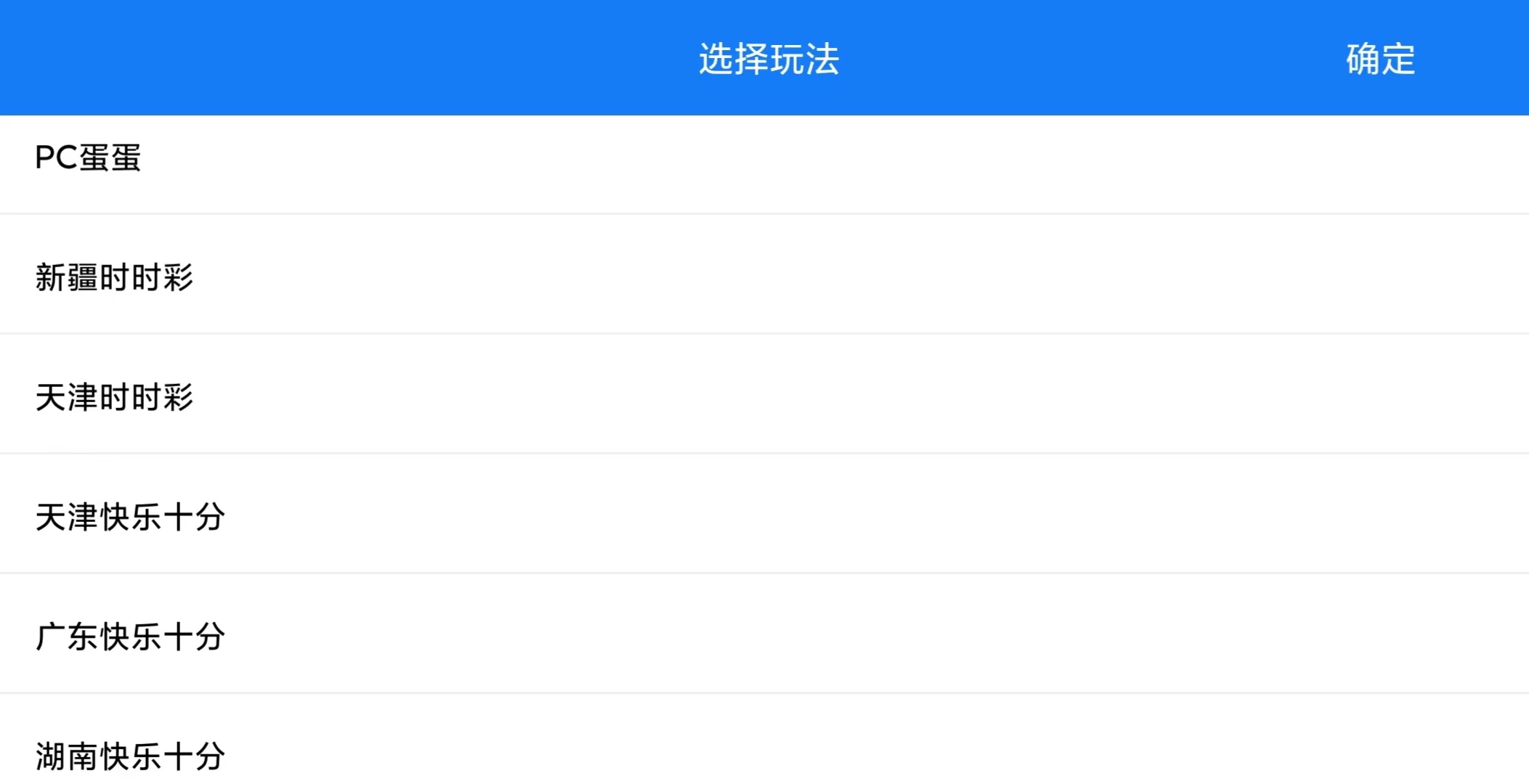The height and width of the screenshot is (784, 1529).
Task: Choose 湖南快乐十分 option
Action: point(130,756)
